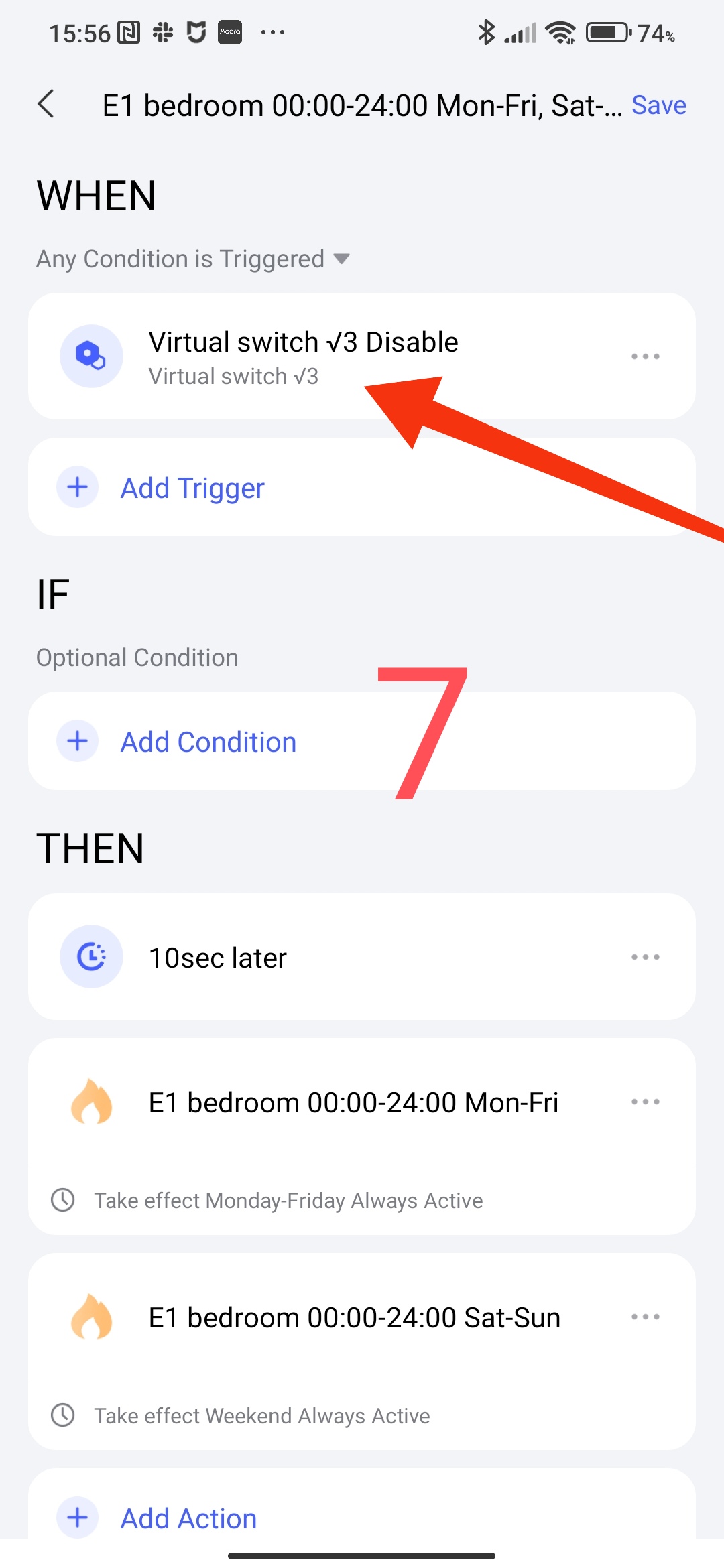Edit the Weekend Always Active schedule
The image size is (724, 1568).
click(261, 1416)
